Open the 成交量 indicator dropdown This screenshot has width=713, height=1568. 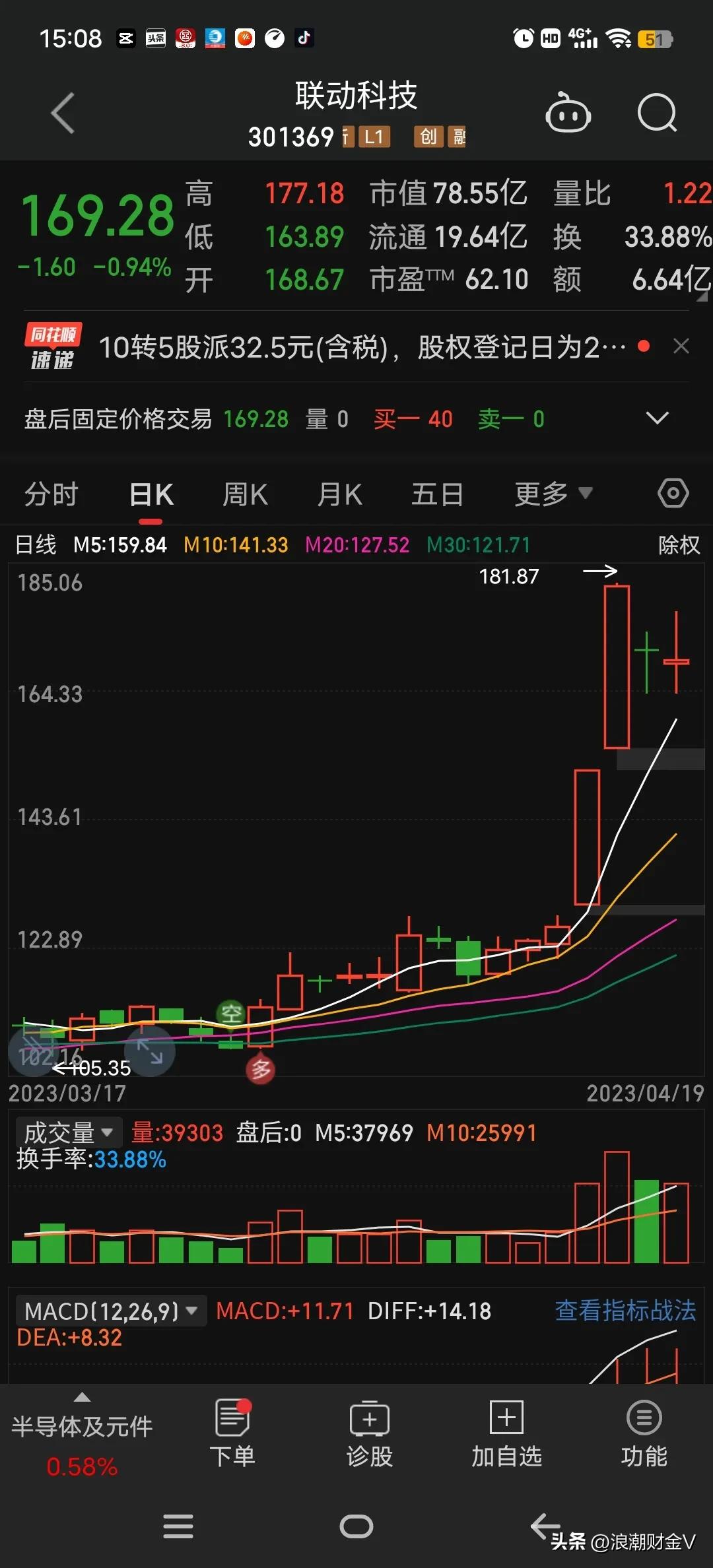(67, 1131)
